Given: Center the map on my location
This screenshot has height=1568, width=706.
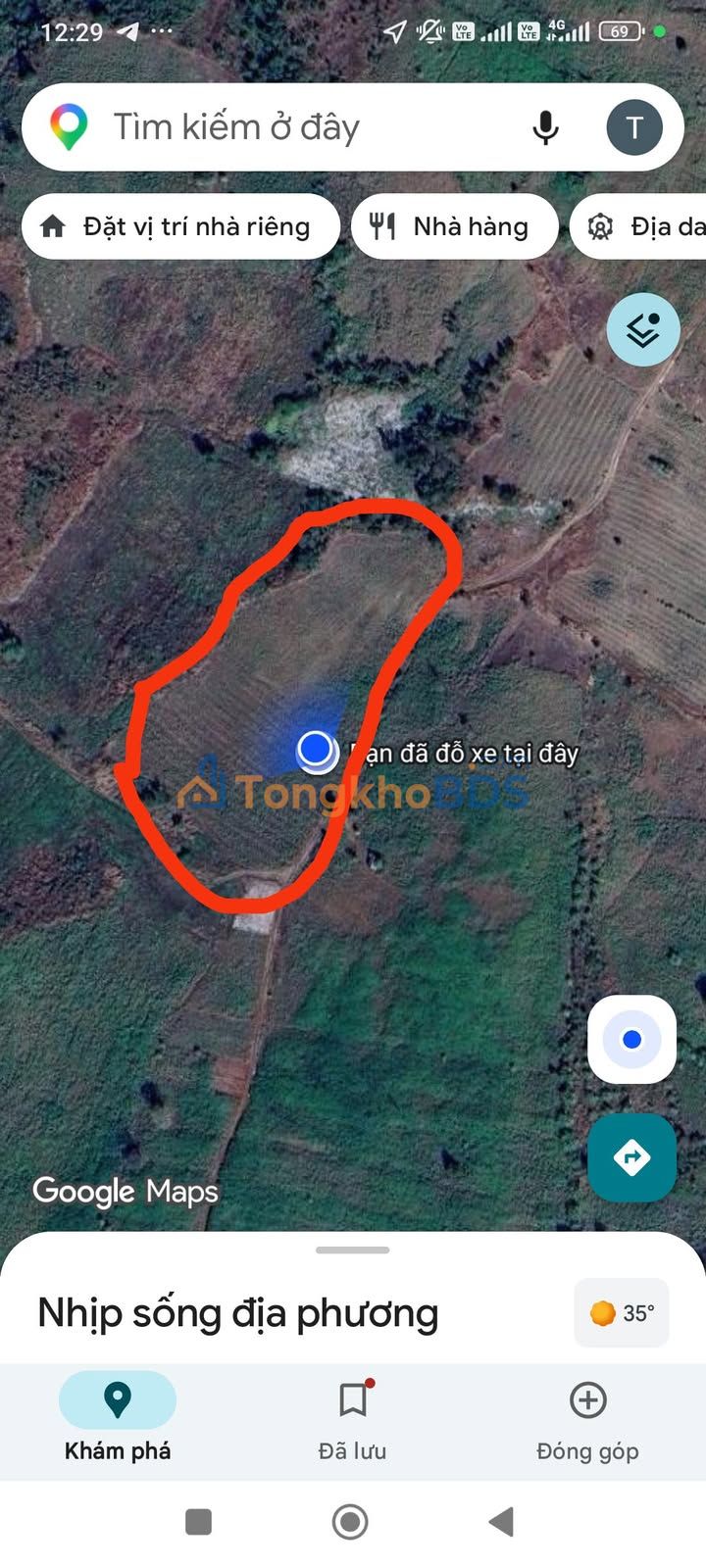Looking at the screenshot, I should pos(631,1039).
